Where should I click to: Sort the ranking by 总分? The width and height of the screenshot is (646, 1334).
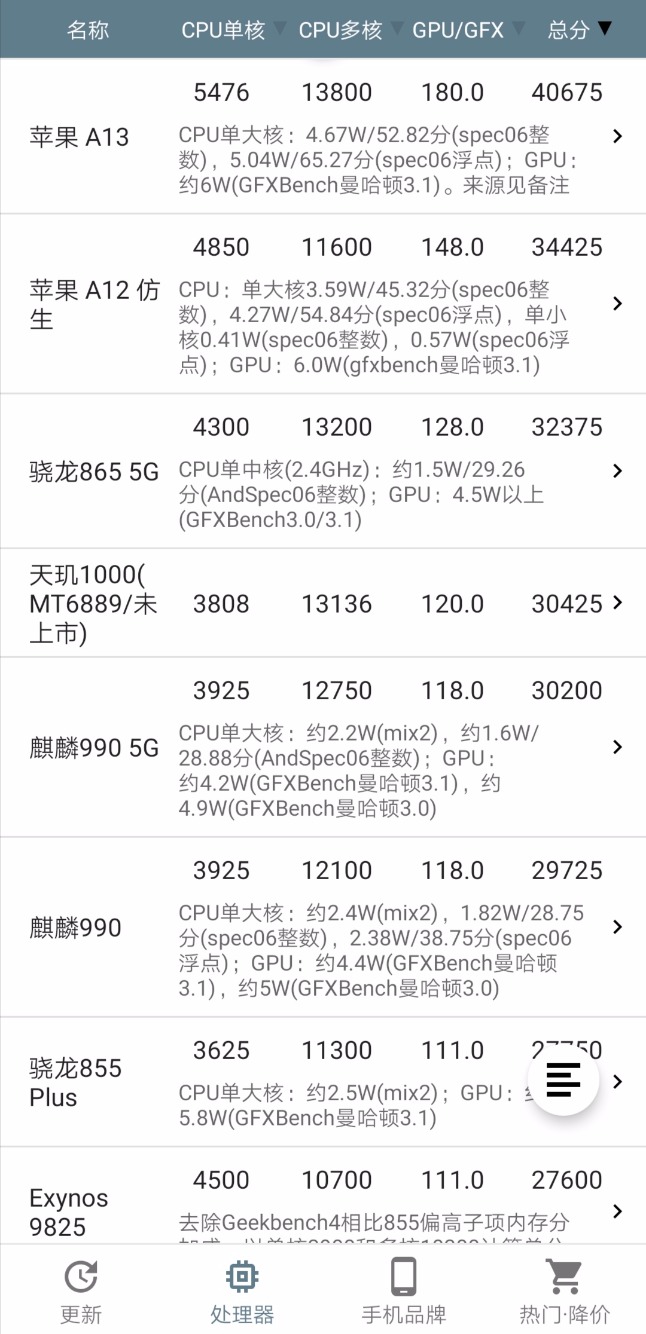pyautogui.click(x=578, y=30)
